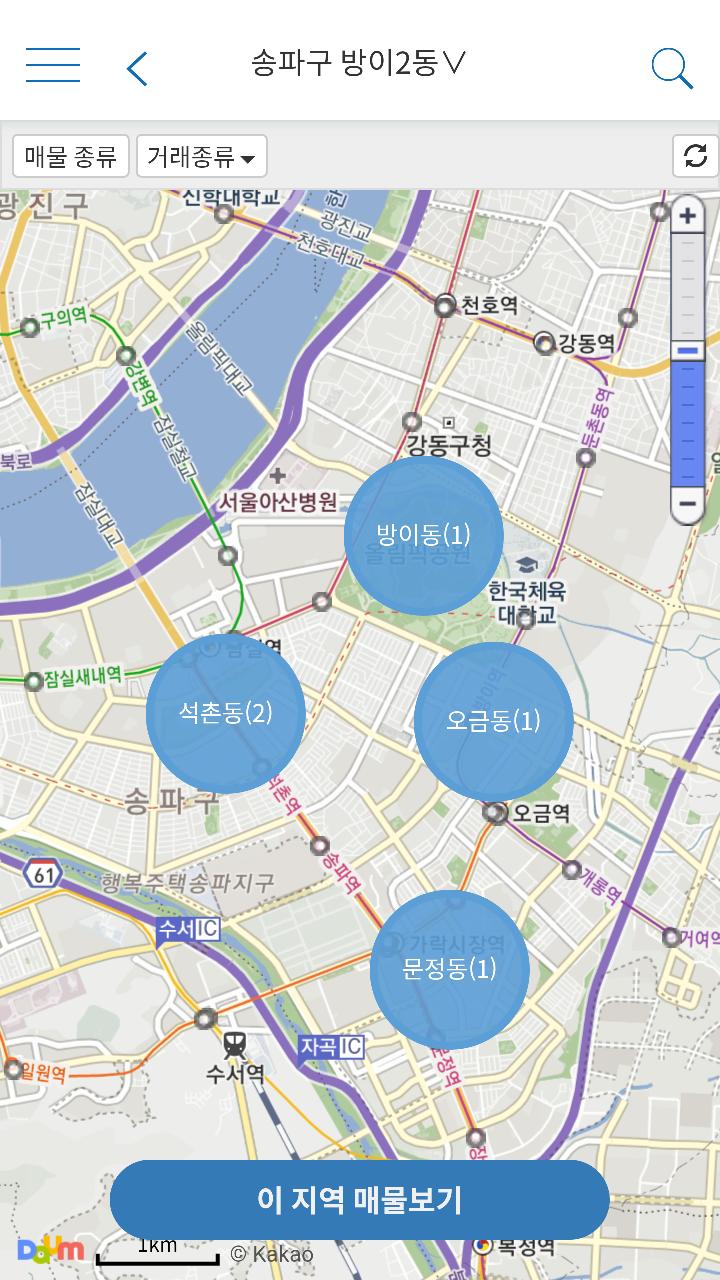Select the 방이동(1) cluster bubble
720x1280 pixels.
tap(423, 535)
